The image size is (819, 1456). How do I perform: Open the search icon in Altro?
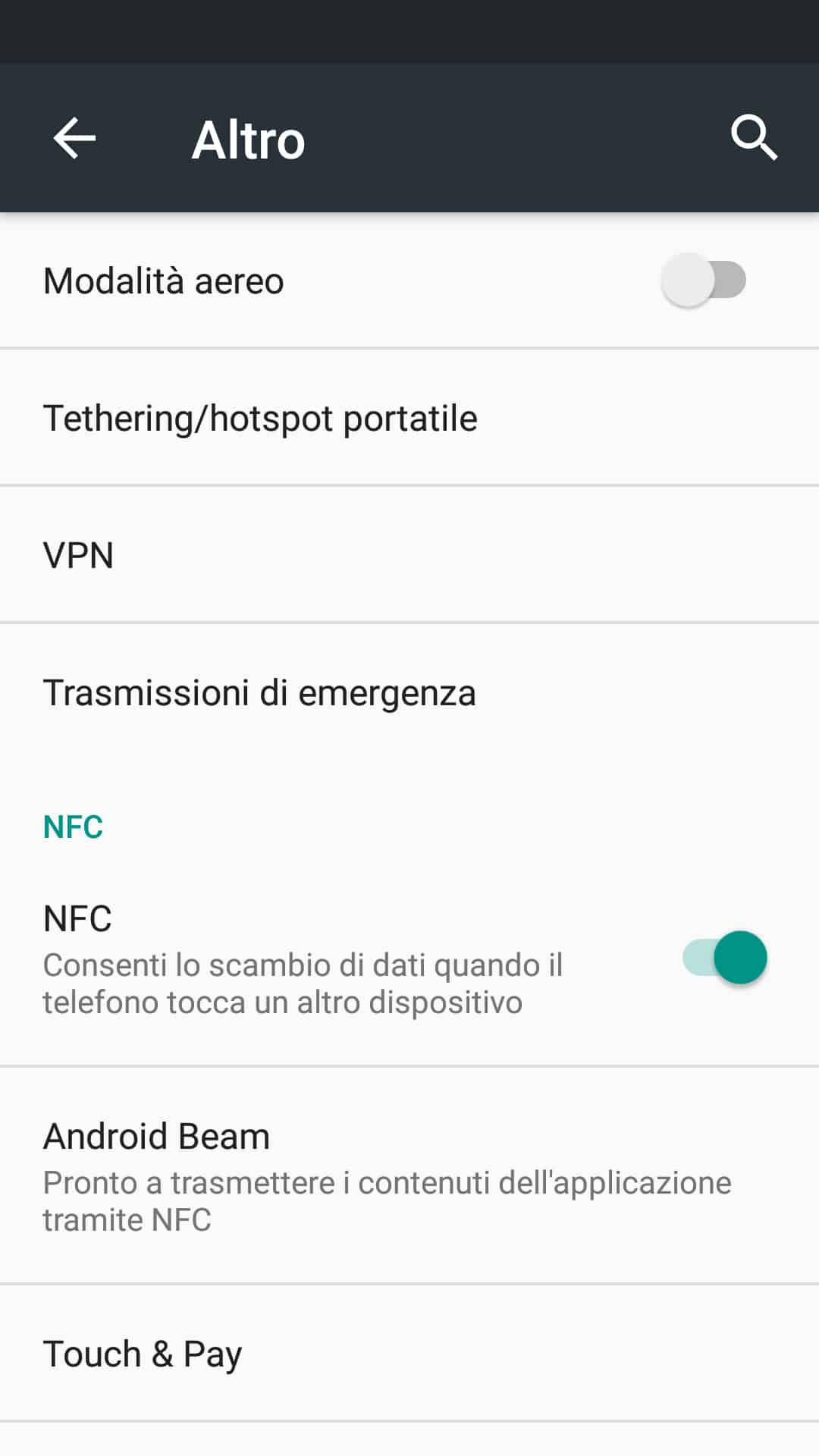coord(754,138)
